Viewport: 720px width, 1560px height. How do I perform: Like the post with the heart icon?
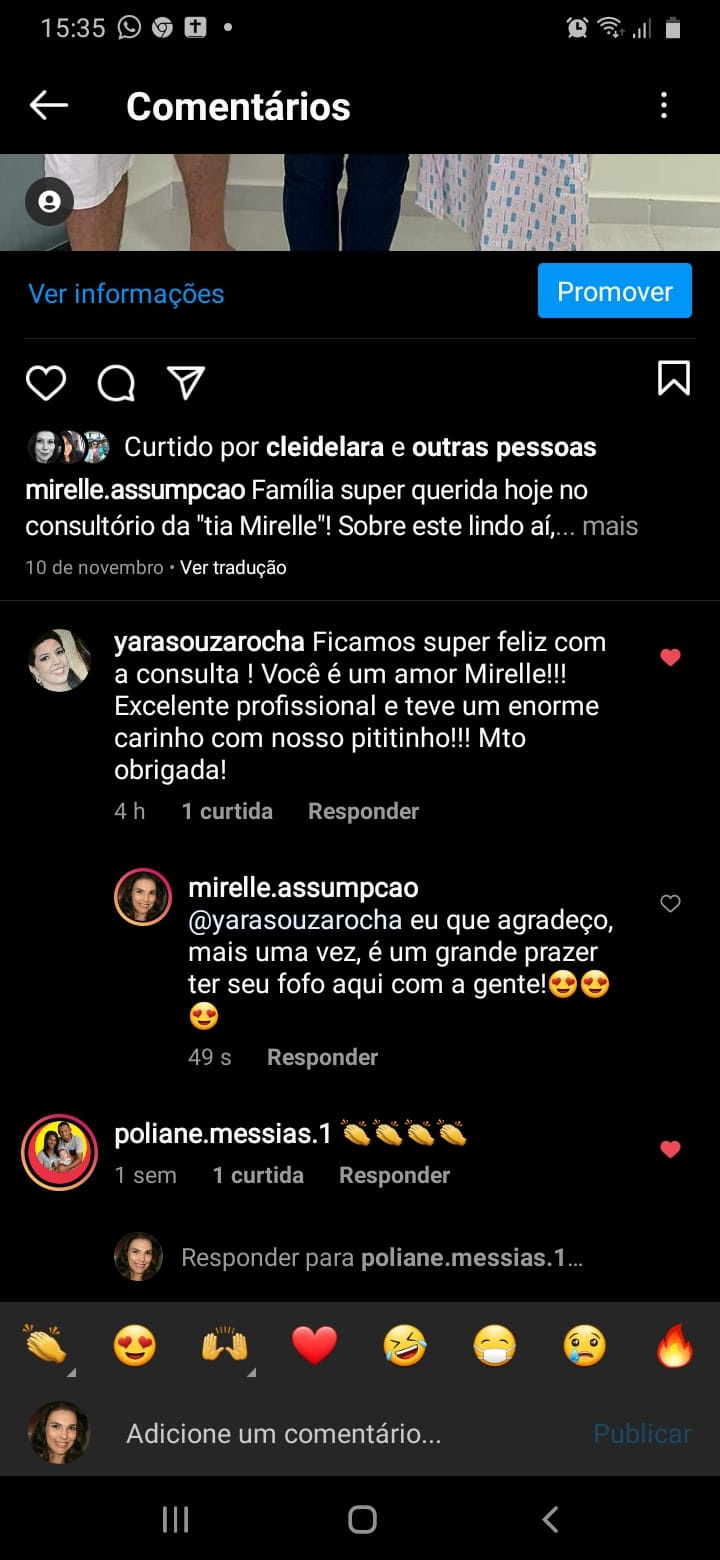[46, 382]
